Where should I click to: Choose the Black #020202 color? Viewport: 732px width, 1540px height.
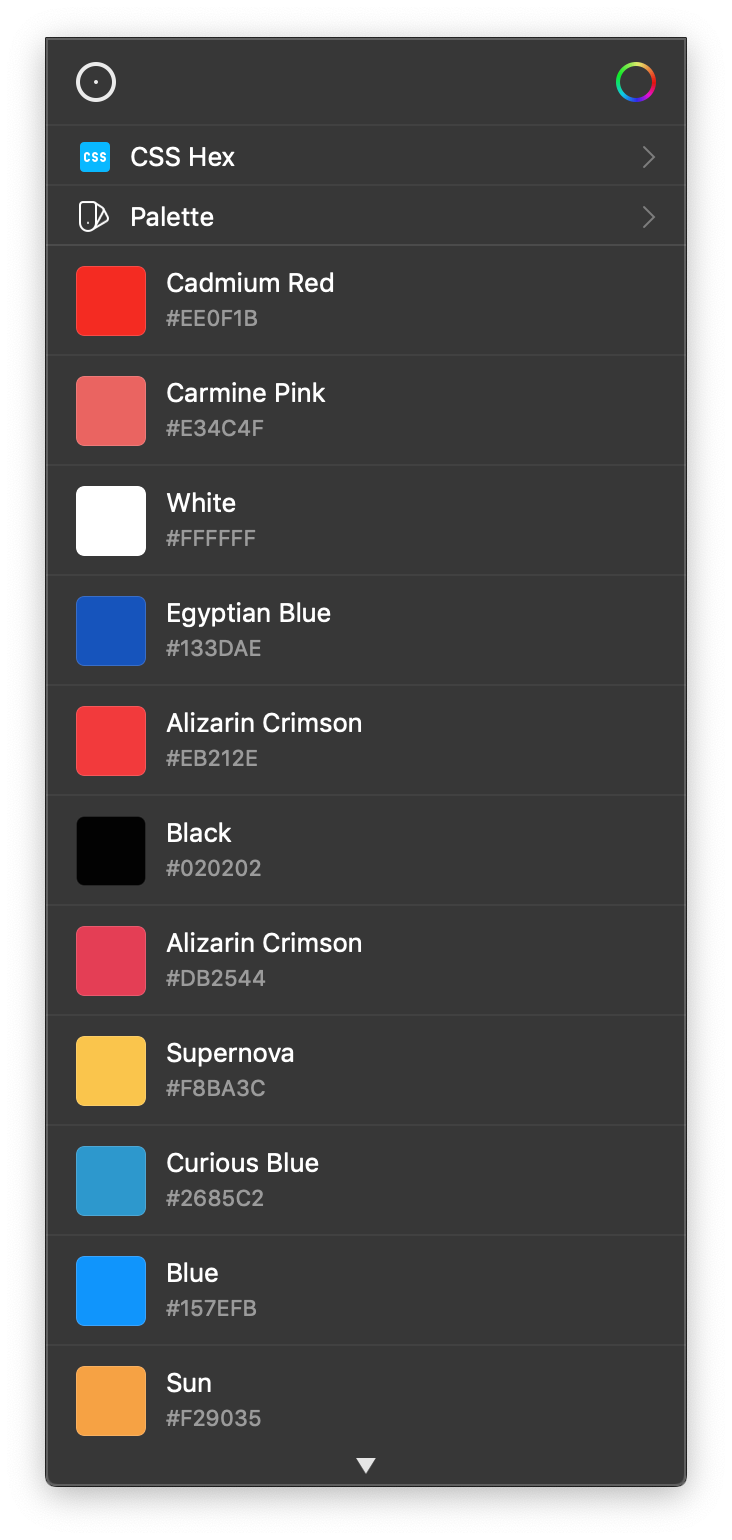pyautogui.click(x=366, y=850)
